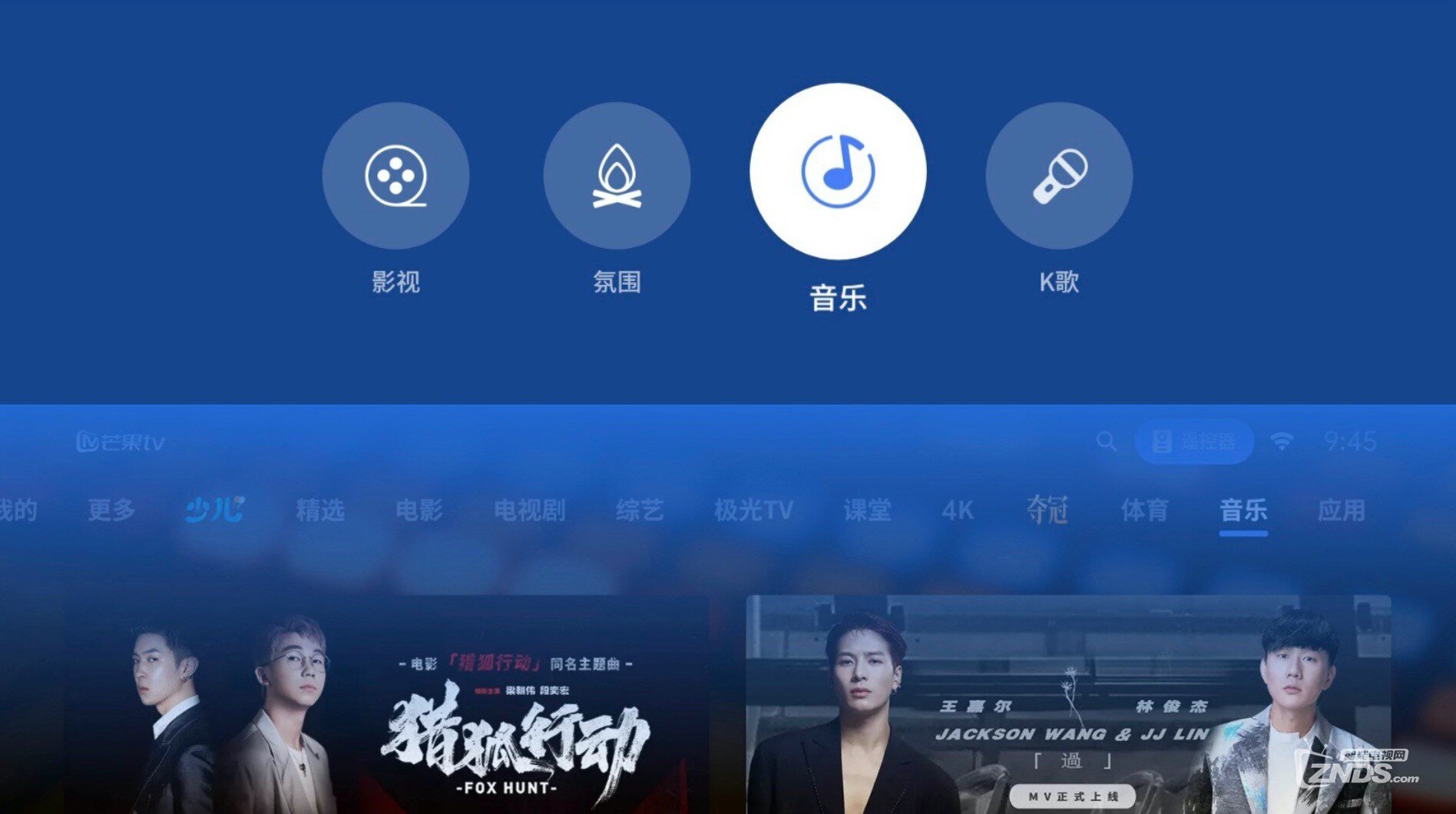
Task: Open the search icon
Action: [x=1107, y=442]
